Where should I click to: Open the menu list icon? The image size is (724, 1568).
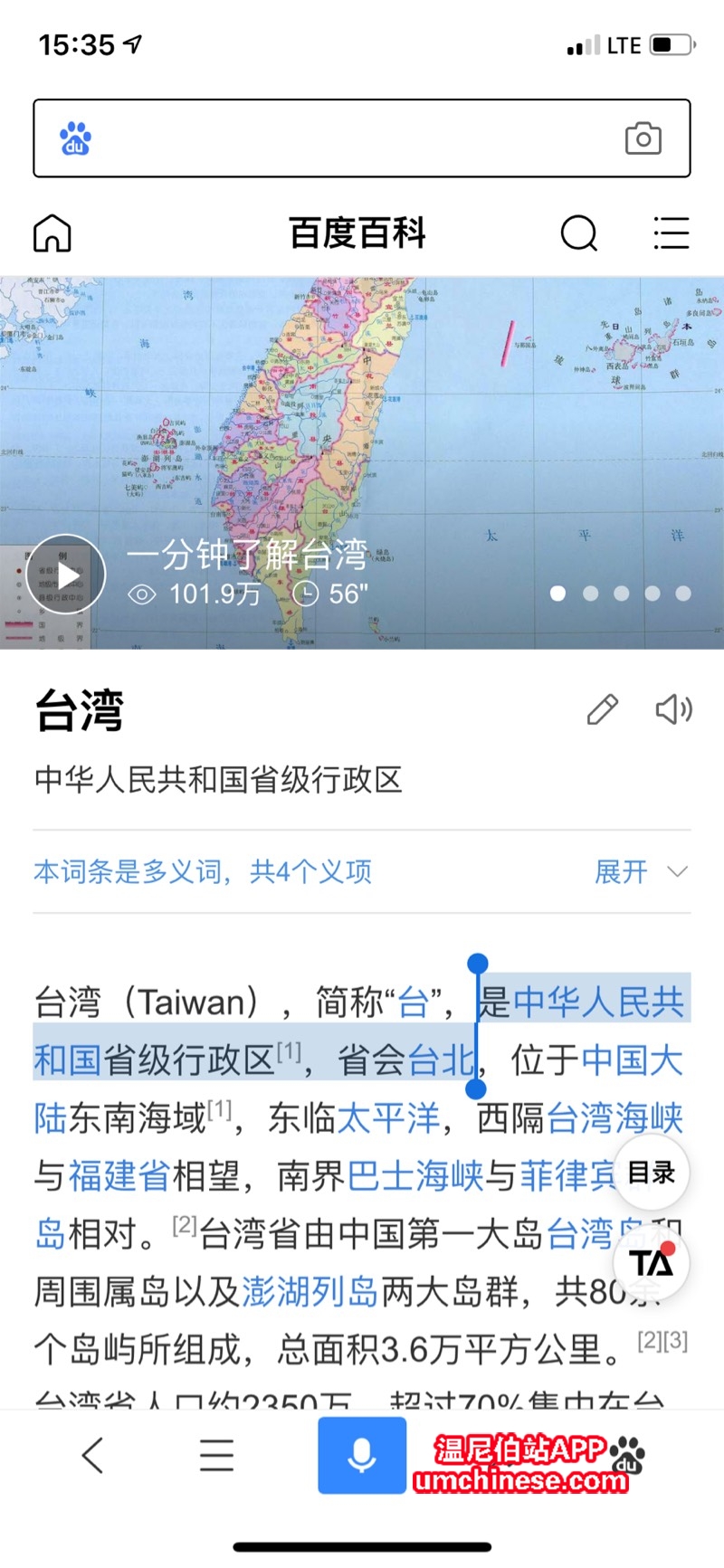pos(671,233)
